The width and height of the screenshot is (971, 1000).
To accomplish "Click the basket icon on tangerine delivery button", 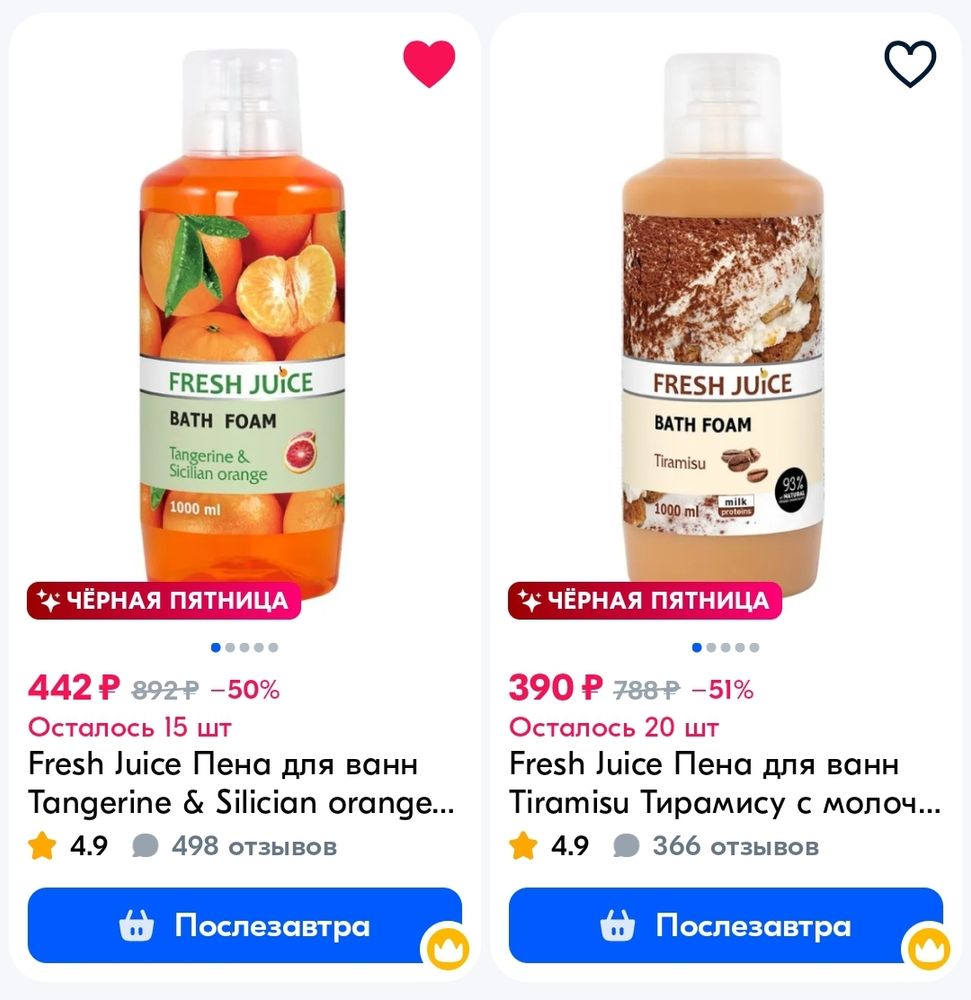I will 137,926.
